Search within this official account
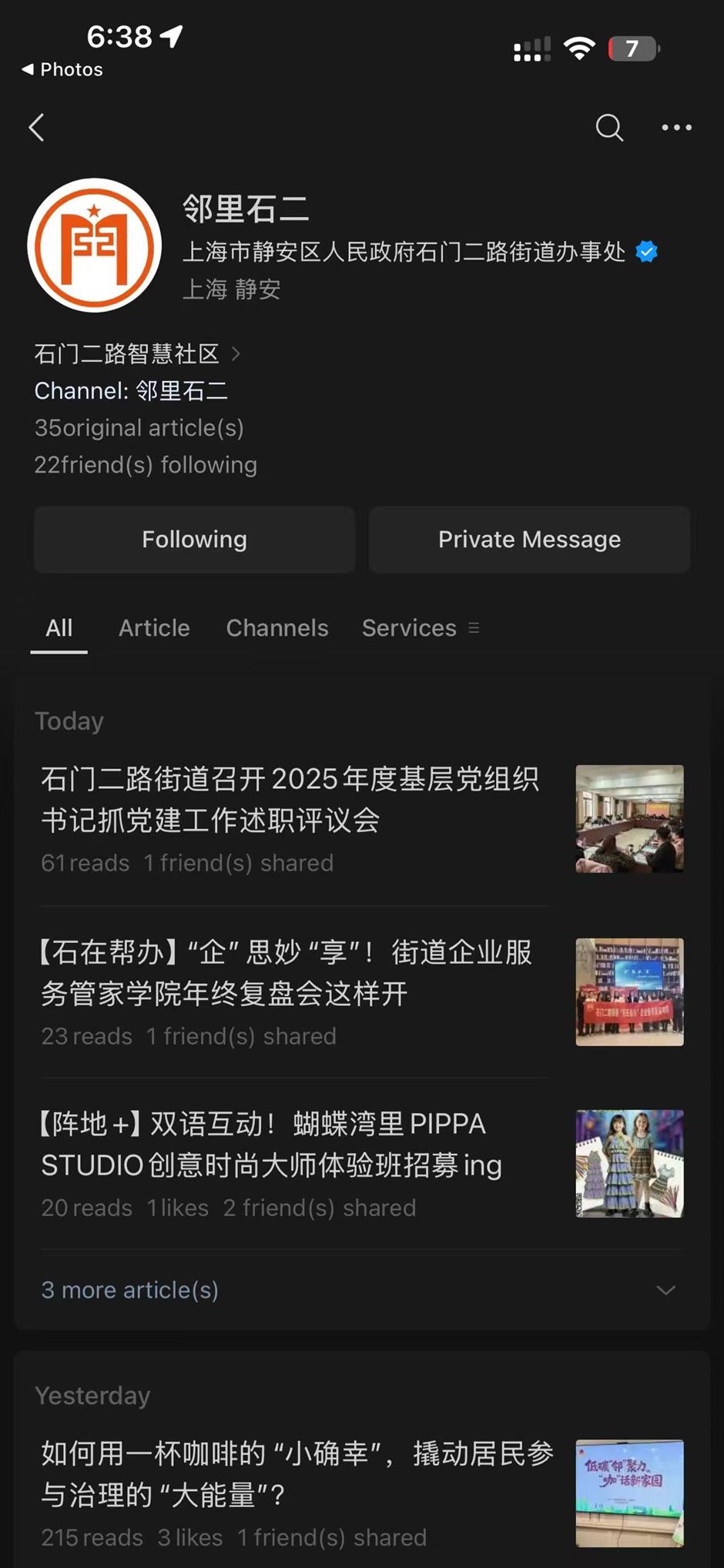The image size is (724, 1568). (608, 128)
